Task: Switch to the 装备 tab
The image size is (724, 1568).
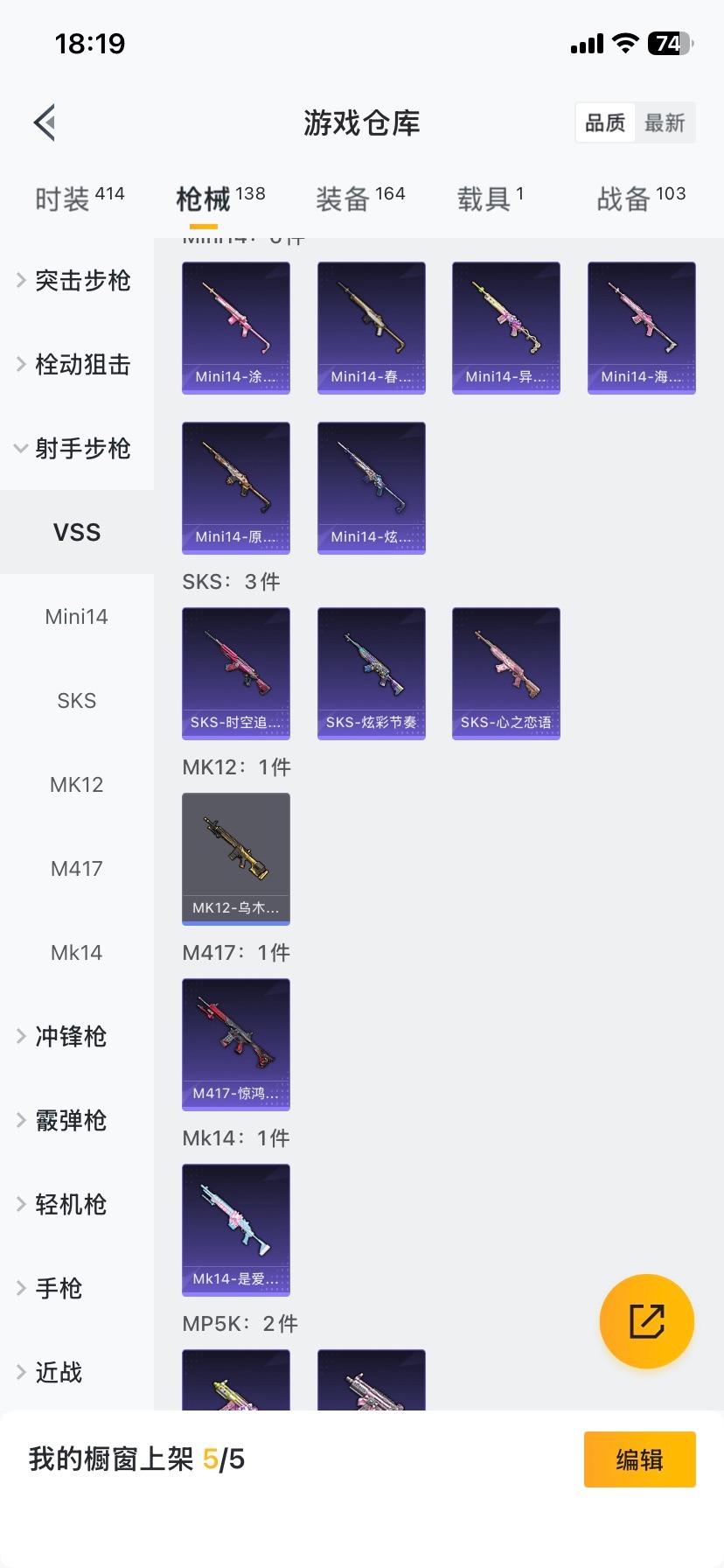Action: (x=360, y=199)
